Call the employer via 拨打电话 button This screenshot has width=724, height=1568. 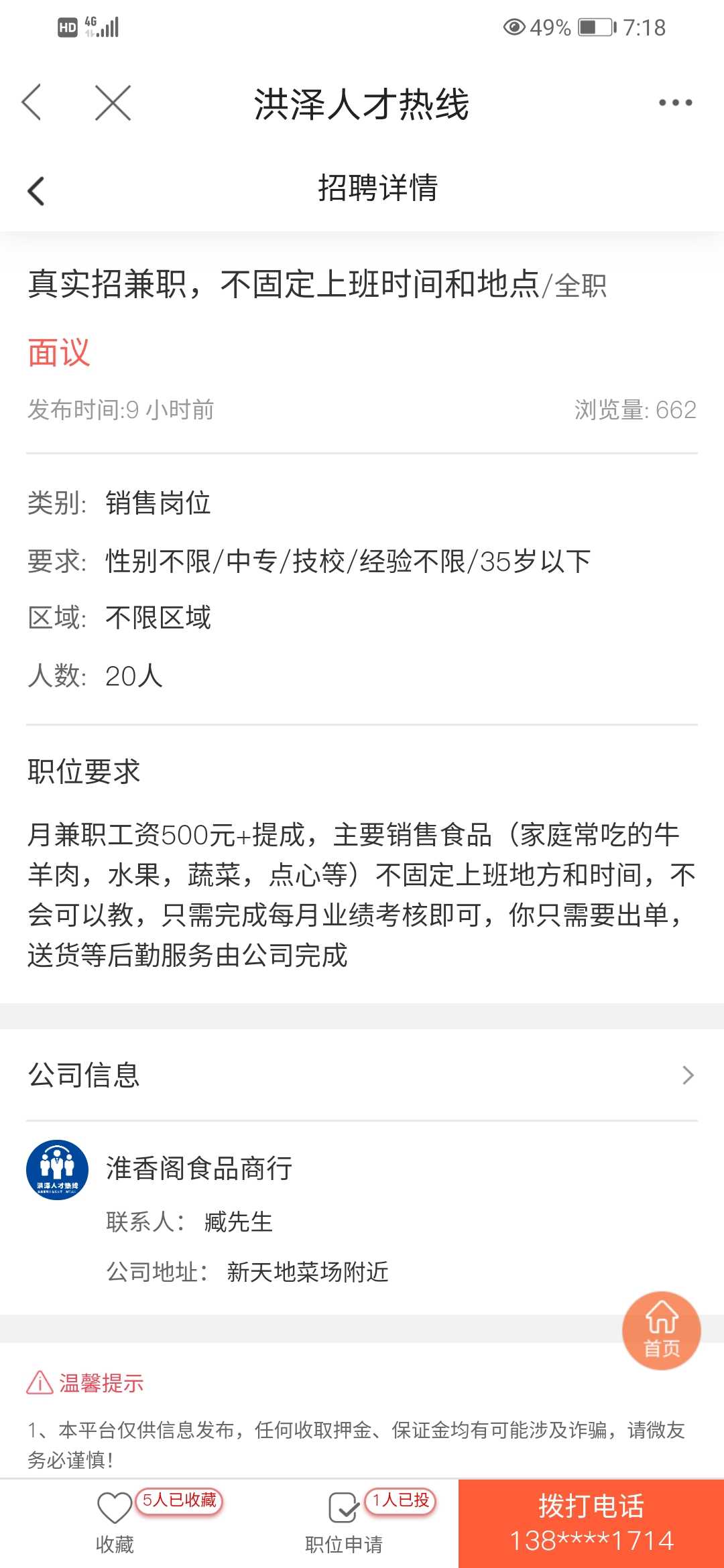coord(591,1523)
